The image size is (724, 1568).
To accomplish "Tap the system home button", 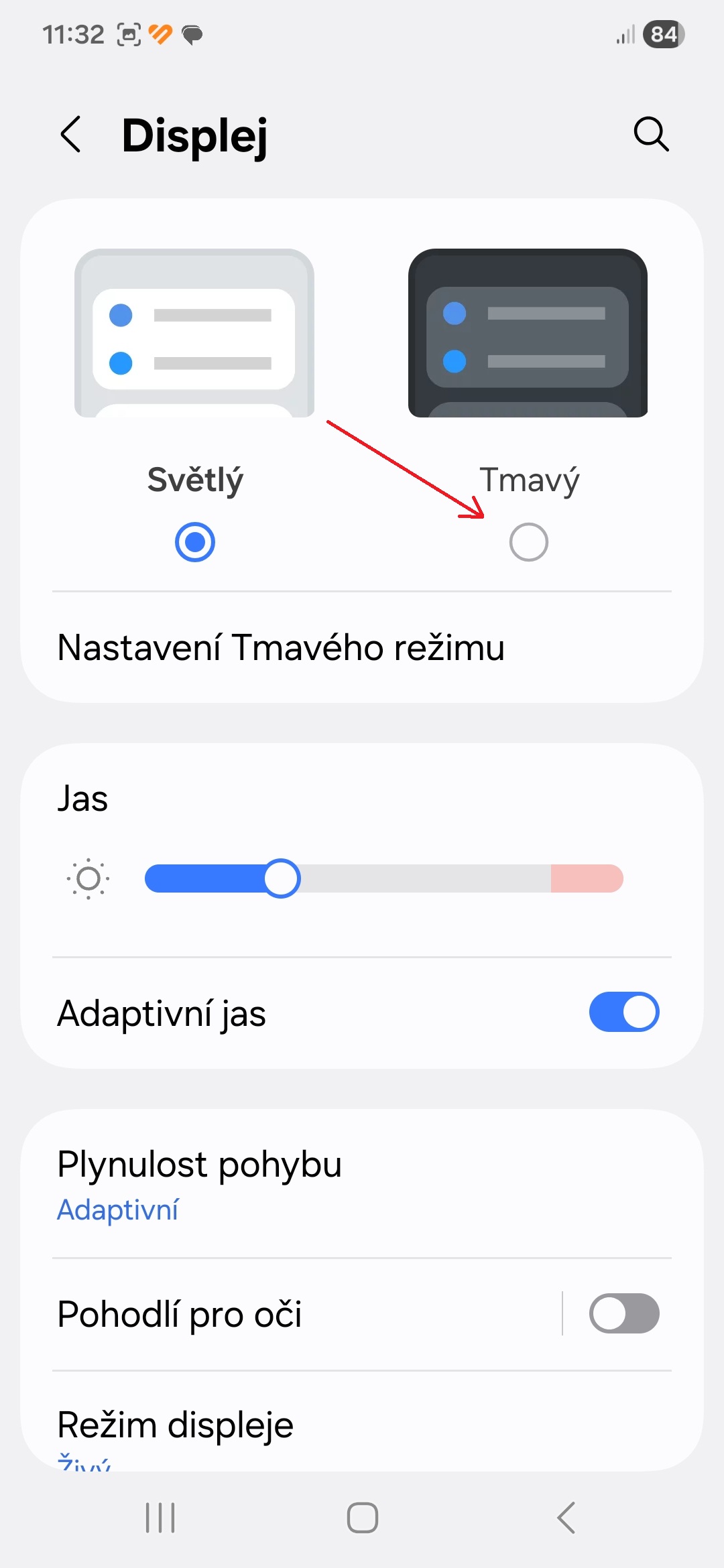I will point(362,1518).
